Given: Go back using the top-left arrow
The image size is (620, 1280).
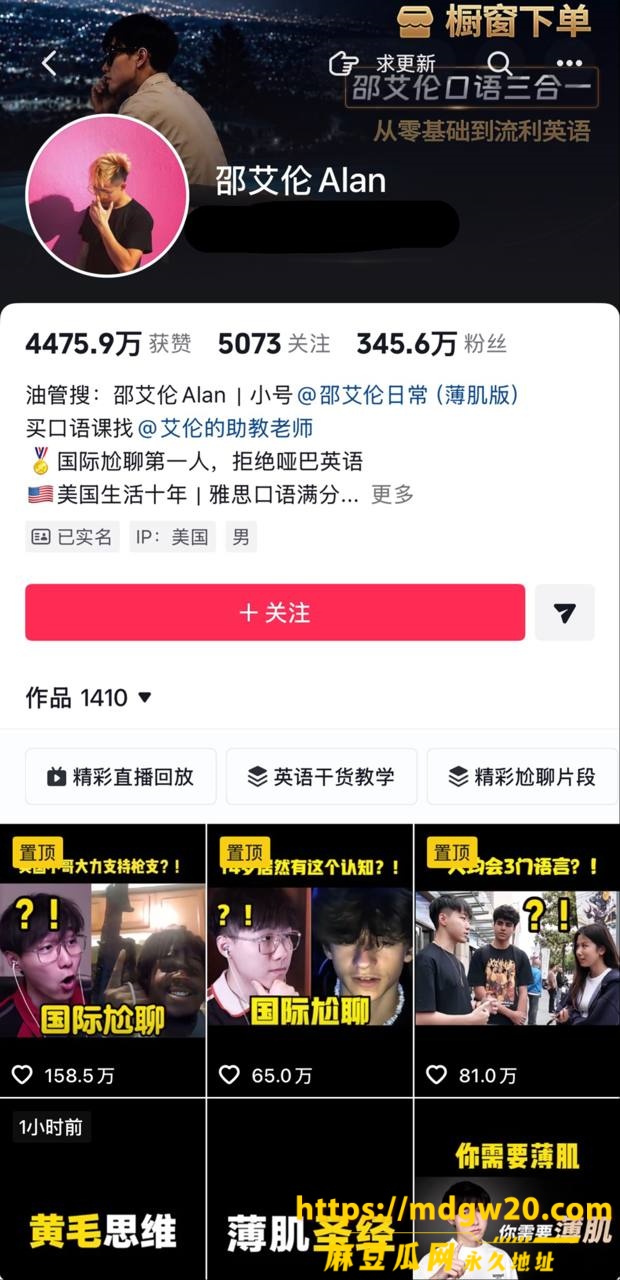Looking at the screenshot, I should coord(49,64).
